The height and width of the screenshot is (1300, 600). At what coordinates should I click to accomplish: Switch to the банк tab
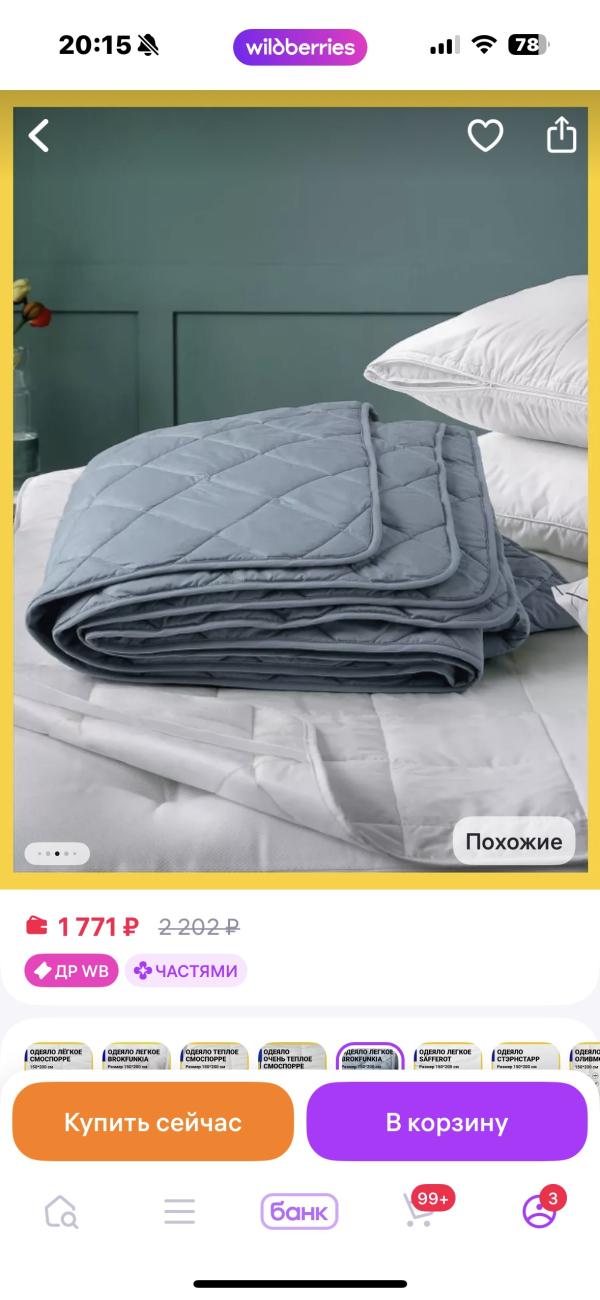pos(299,1212)
